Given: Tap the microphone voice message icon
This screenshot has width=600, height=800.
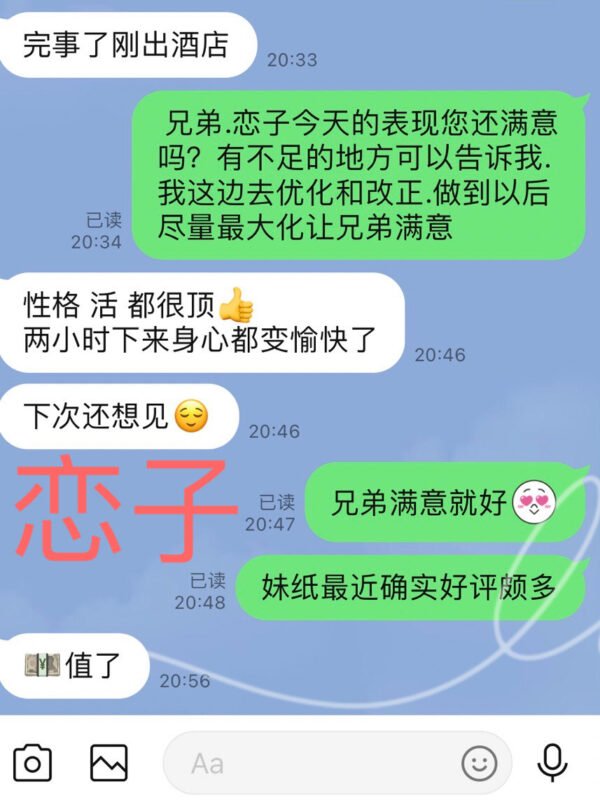Looking at the screenshot, I should pos(552,763).
